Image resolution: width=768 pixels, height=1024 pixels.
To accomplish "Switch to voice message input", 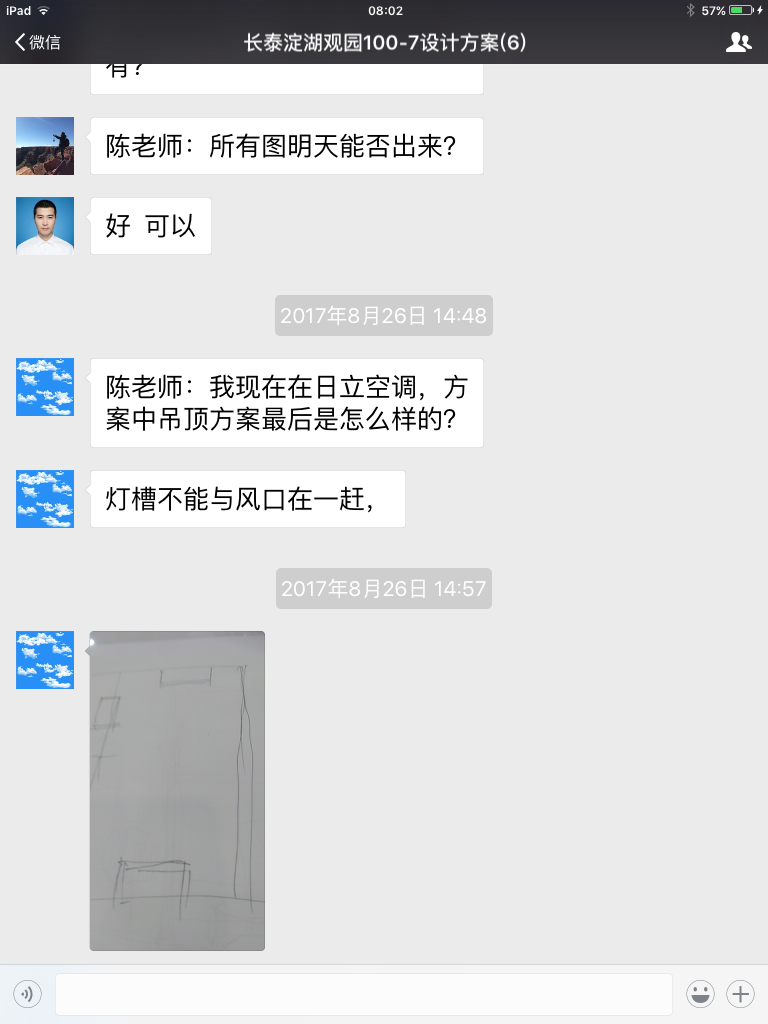I will coord(28,994).
